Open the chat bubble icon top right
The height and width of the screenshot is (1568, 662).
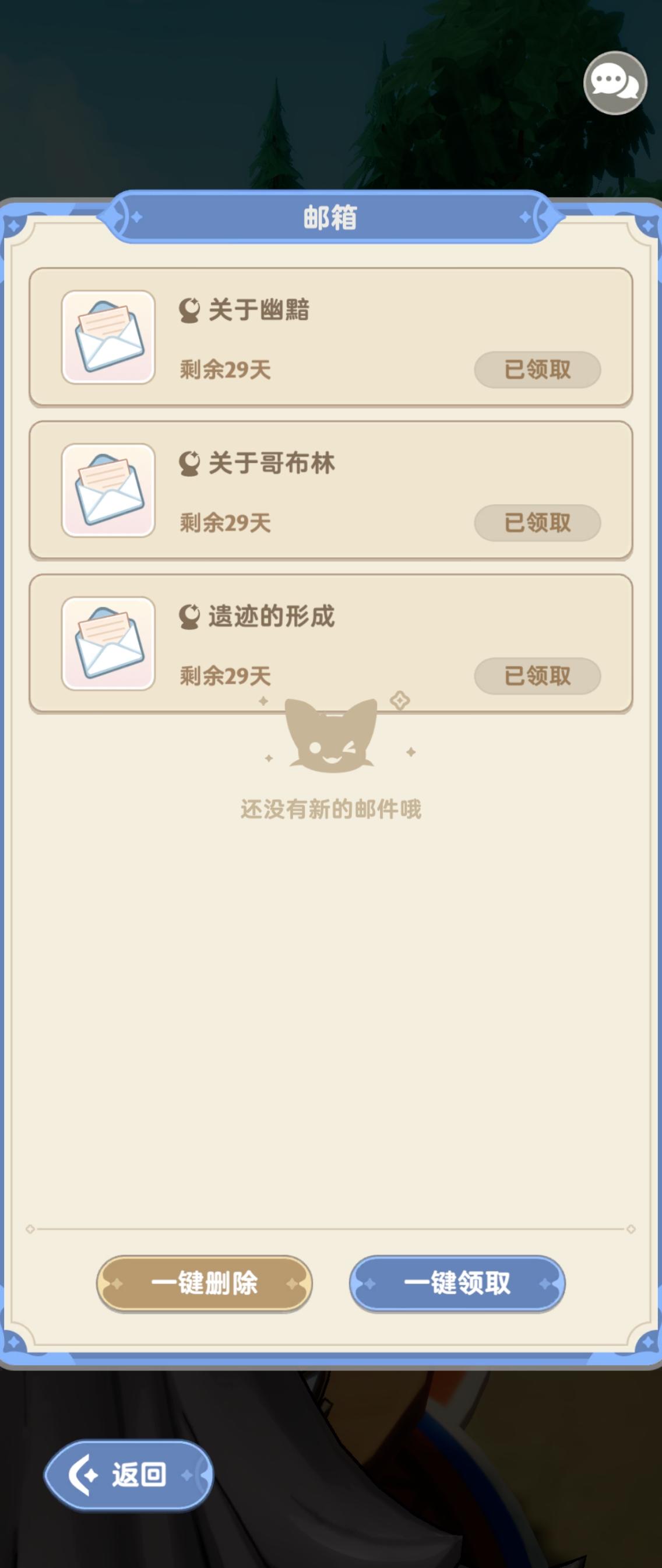tap(615, 84)
